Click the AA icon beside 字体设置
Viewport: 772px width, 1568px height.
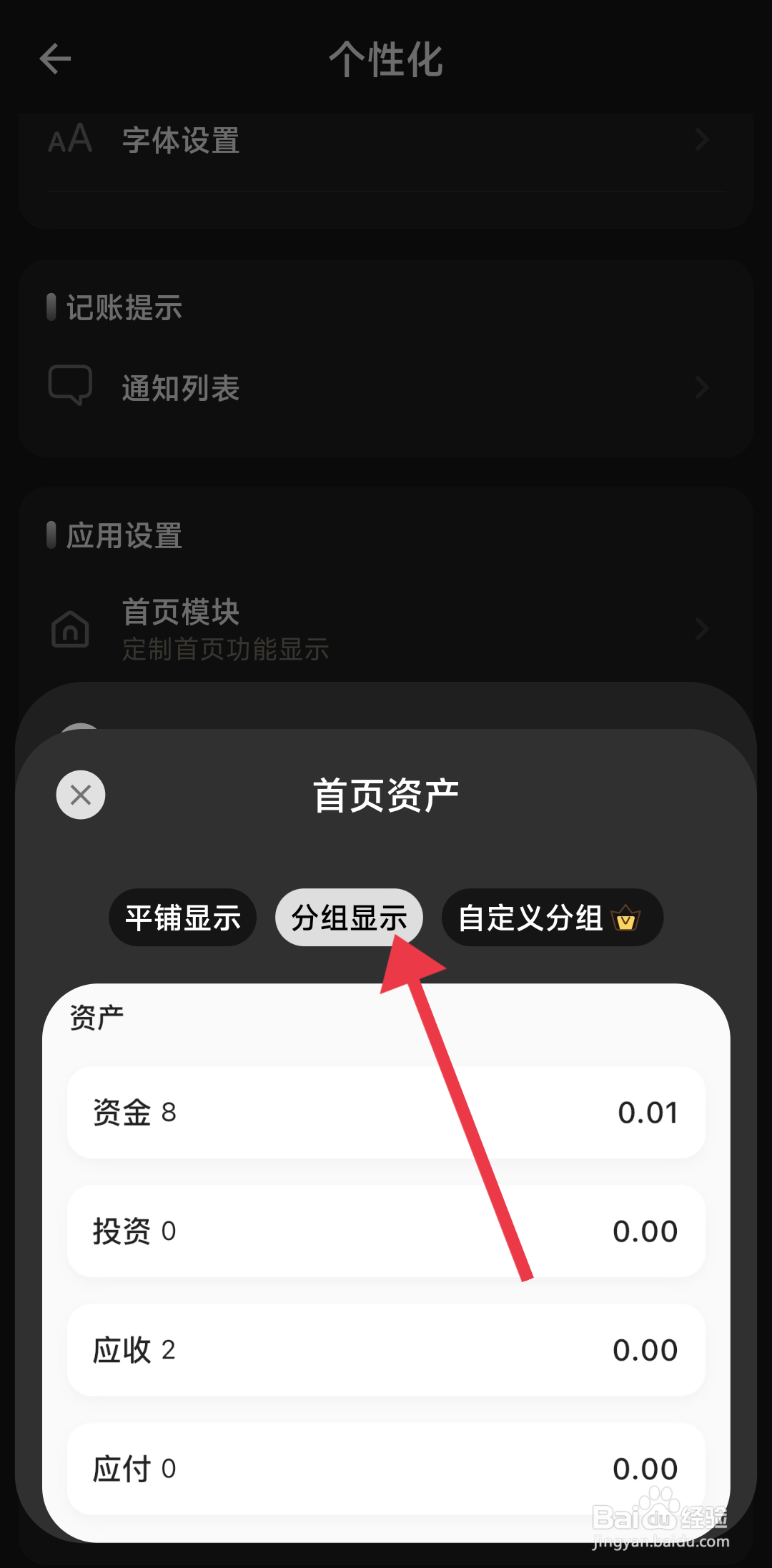69,140
